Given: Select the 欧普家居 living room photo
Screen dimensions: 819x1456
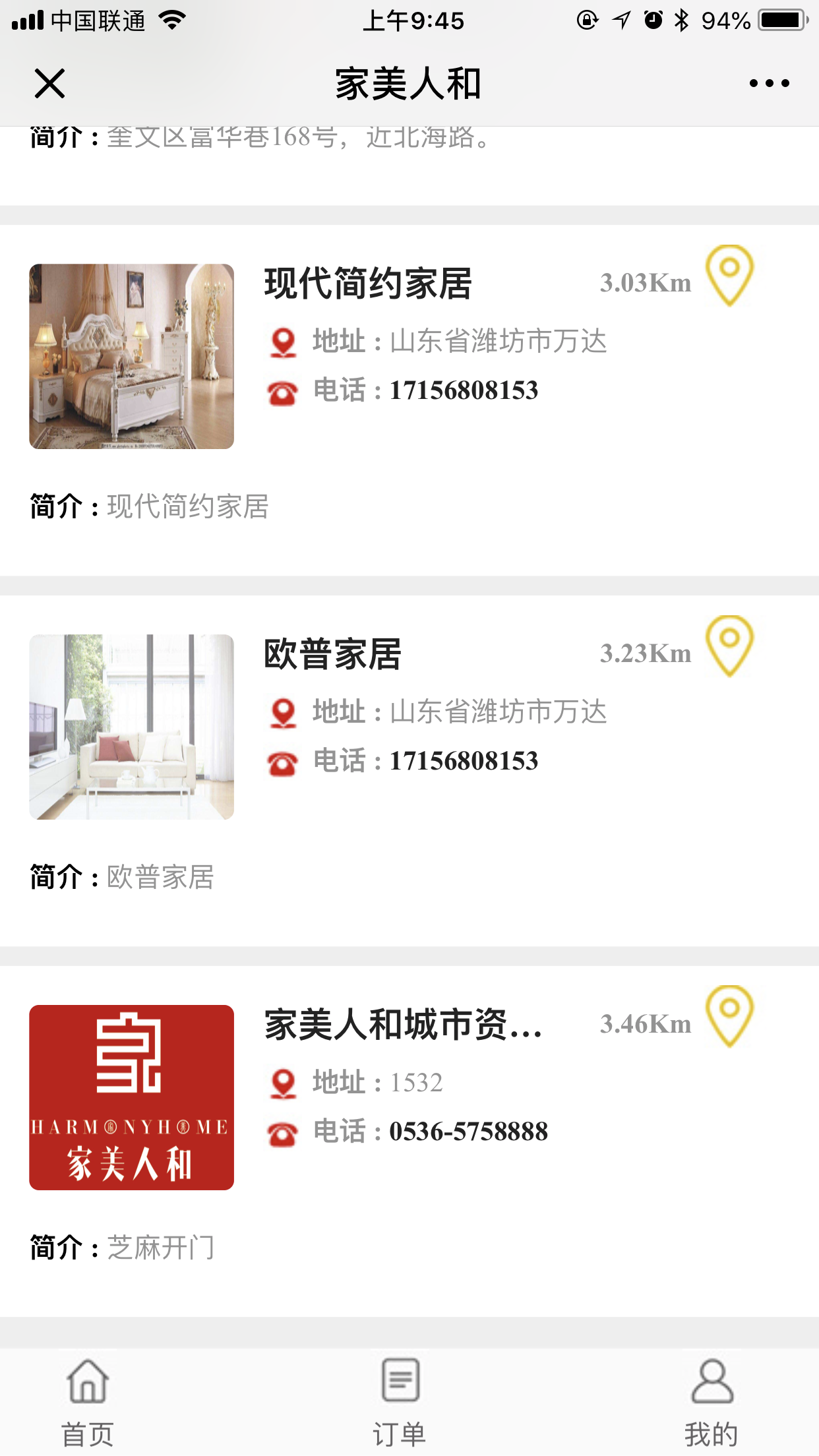Looking at the screenshot, I should coord(132,727).
